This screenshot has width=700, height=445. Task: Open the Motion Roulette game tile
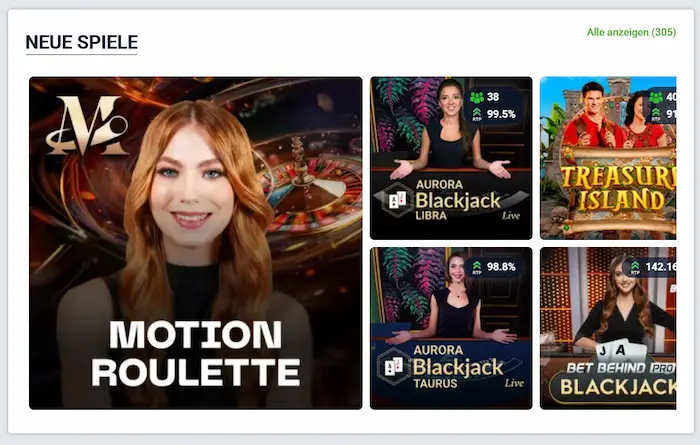point(195,243)
